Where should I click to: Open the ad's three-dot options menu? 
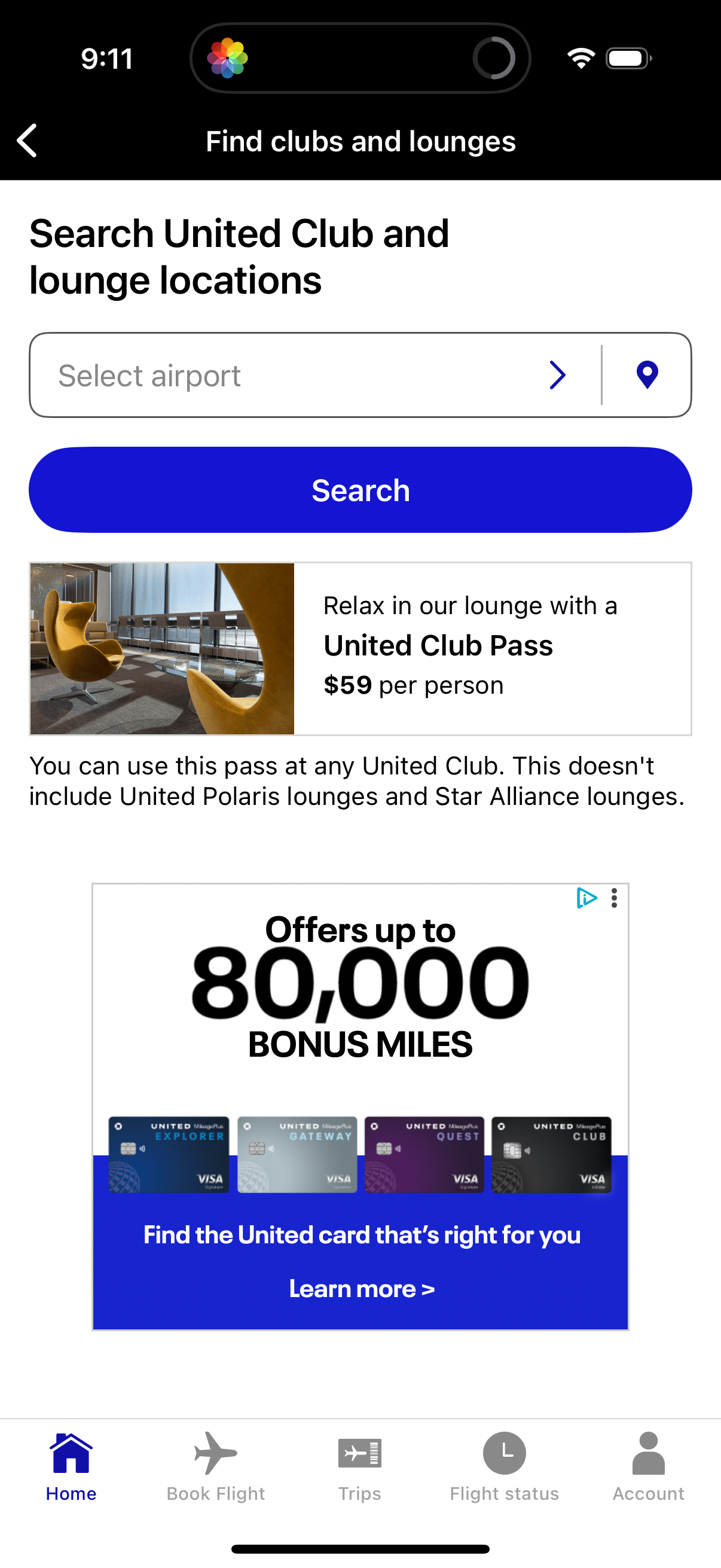[613, 898]
